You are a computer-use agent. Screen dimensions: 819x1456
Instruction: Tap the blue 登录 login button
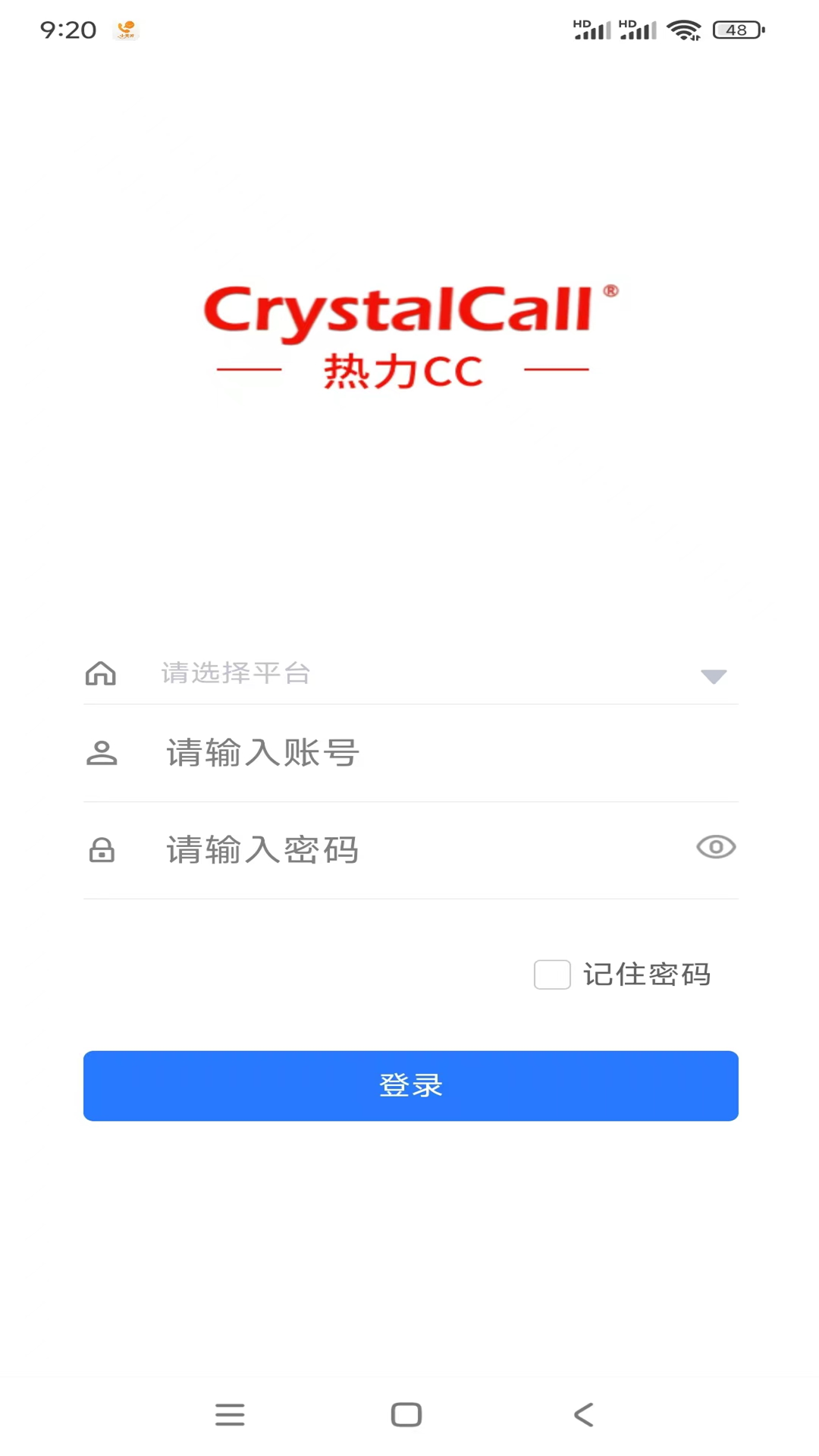point(410,1085)
